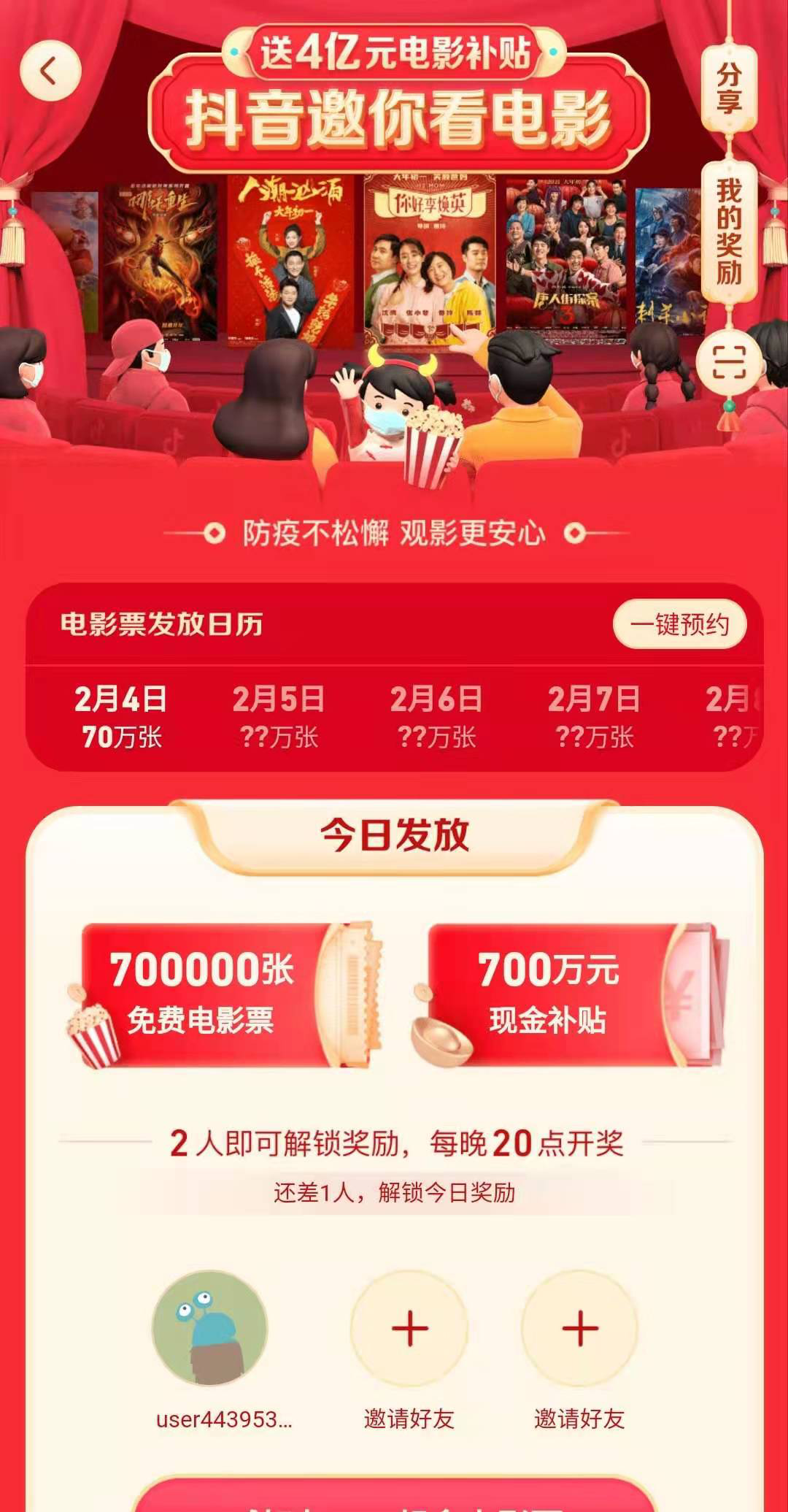
Task: Tap the second 邀请好友 plus button
Action: coord(580,1328)
